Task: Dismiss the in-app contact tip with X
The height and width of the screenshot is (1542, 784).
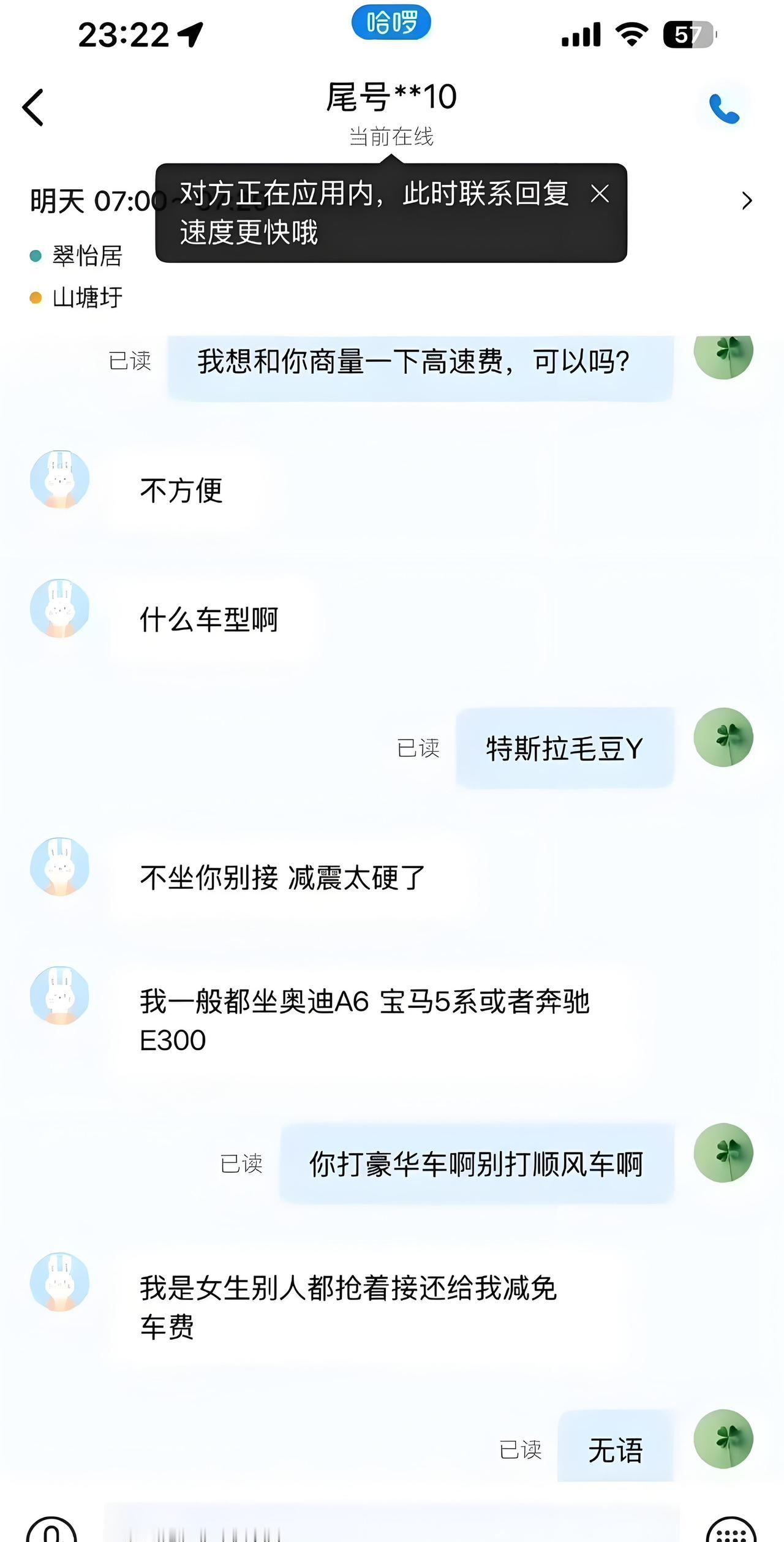Action: click(598, 194)
